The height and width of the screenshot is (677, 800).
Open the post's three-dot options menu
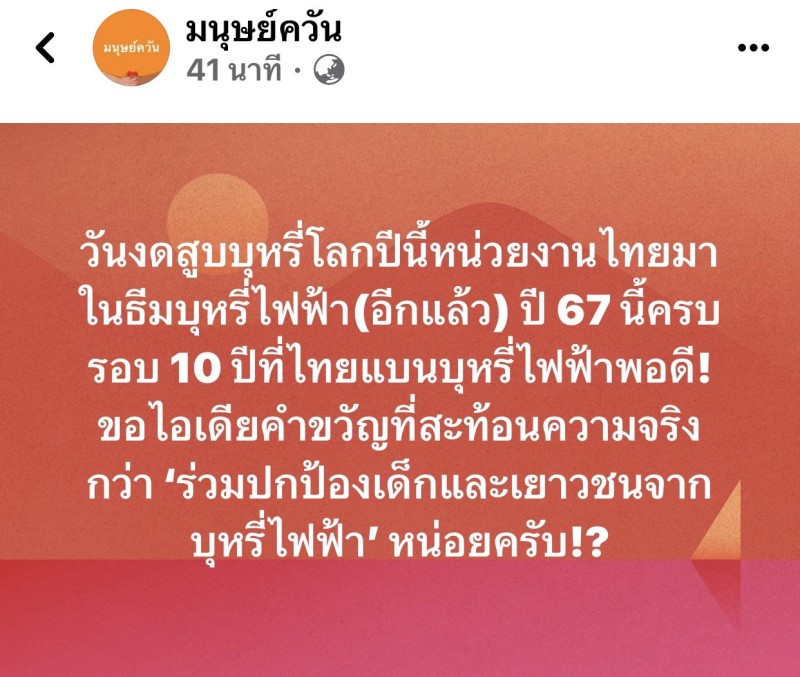tap(754, 47)
